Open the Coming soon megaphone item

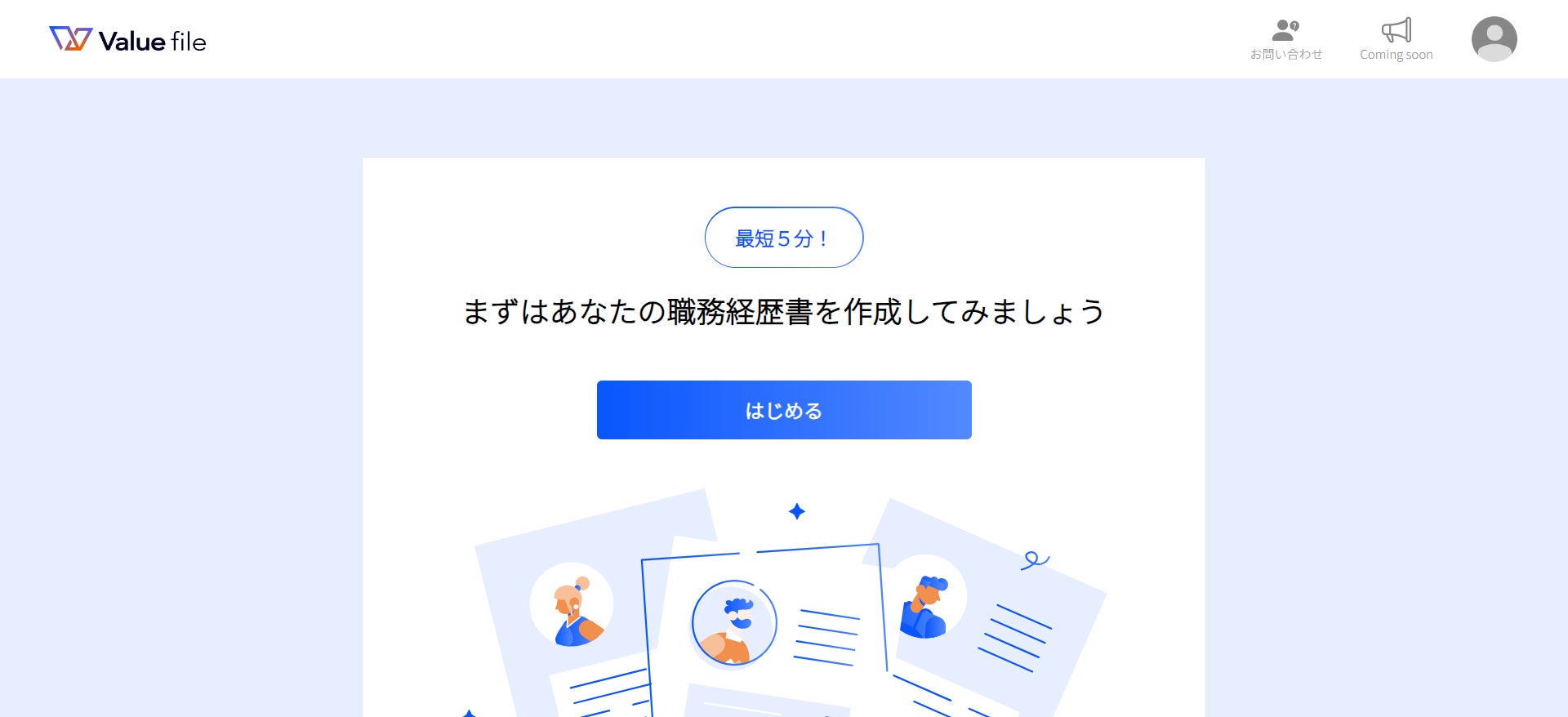(x=1396, y=39)
